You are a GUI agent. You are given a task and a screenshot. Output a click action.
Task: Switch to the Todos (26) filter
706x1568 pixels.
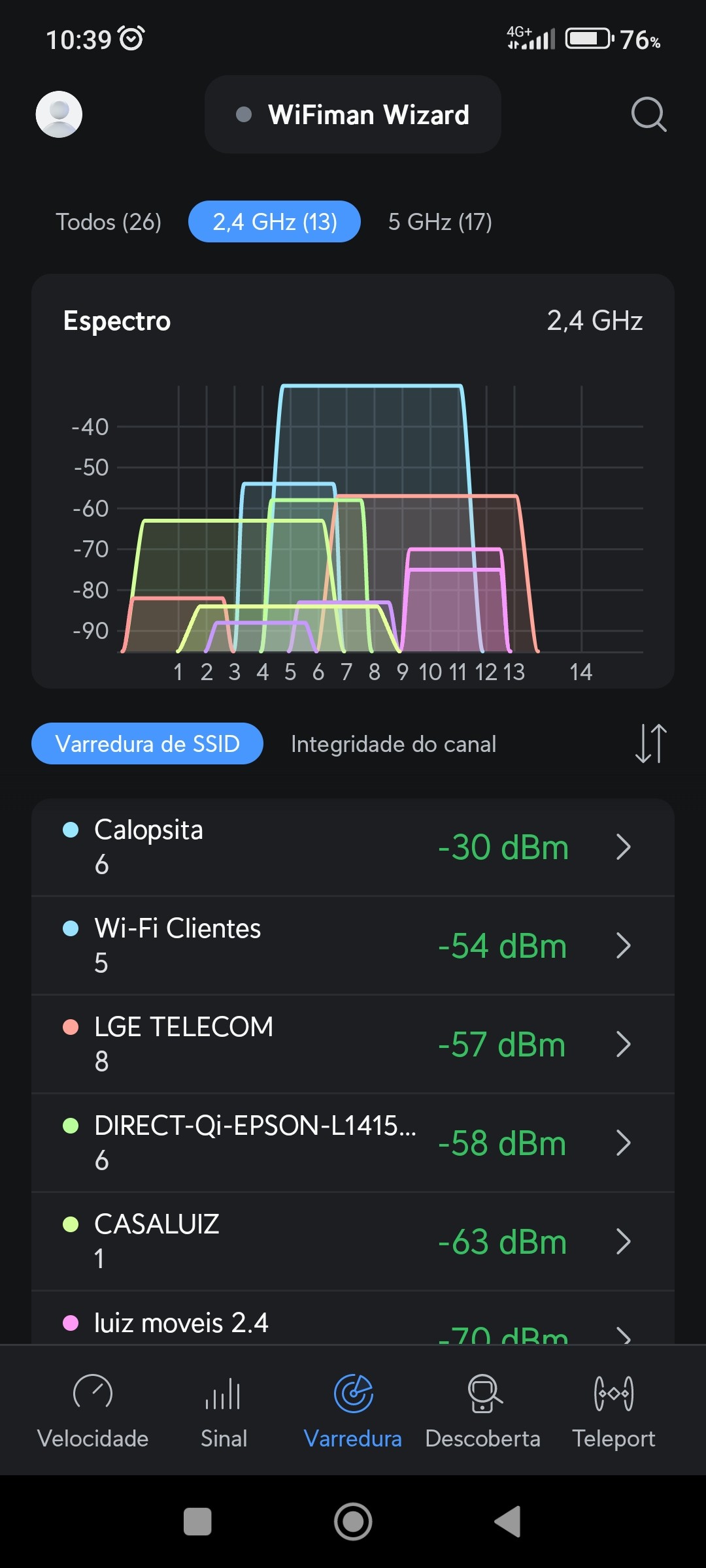pyautogui.click(x=109, y=222)
